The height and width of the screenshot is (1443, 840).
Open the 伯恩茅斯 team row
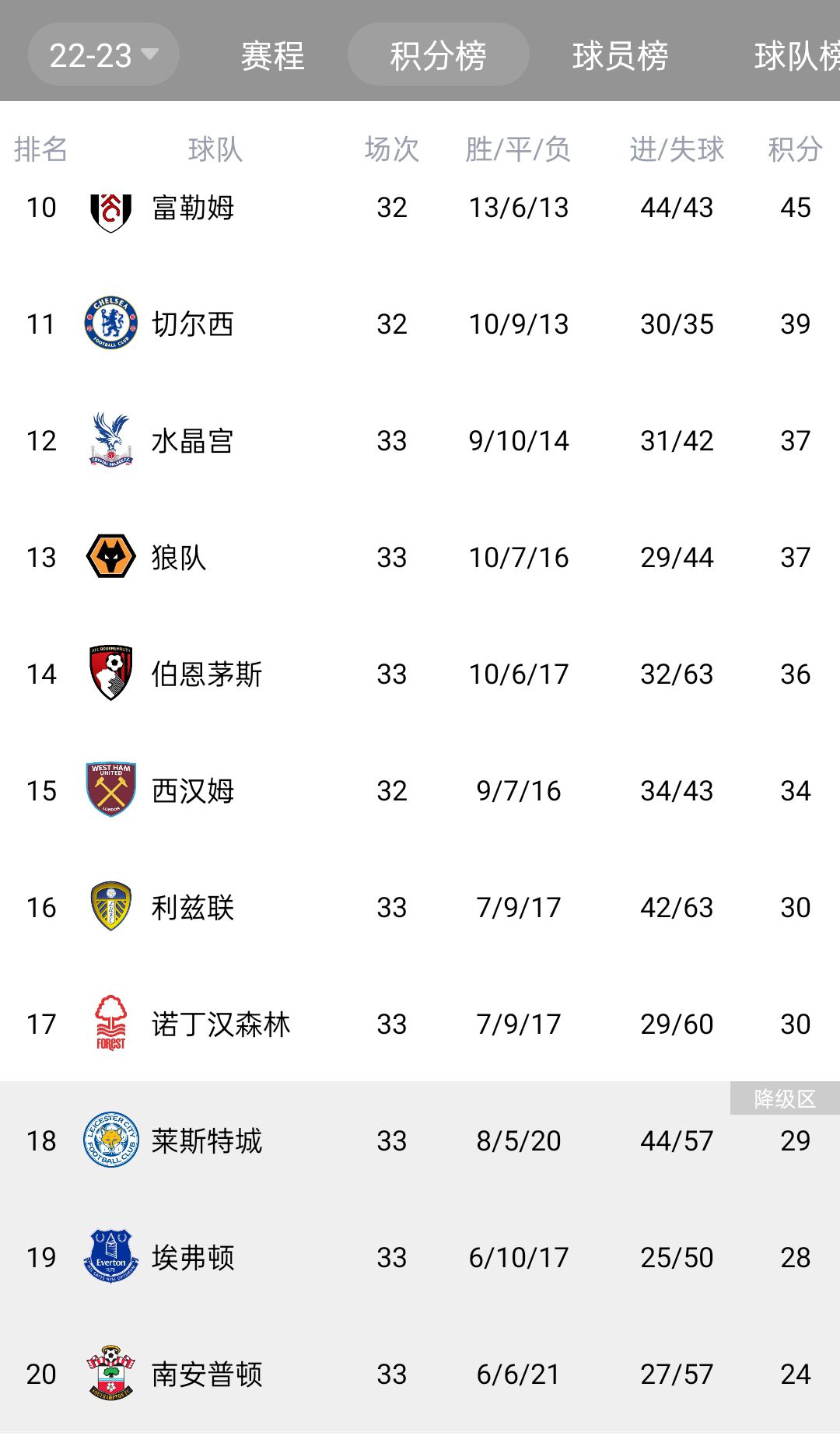tap(420, 674)
